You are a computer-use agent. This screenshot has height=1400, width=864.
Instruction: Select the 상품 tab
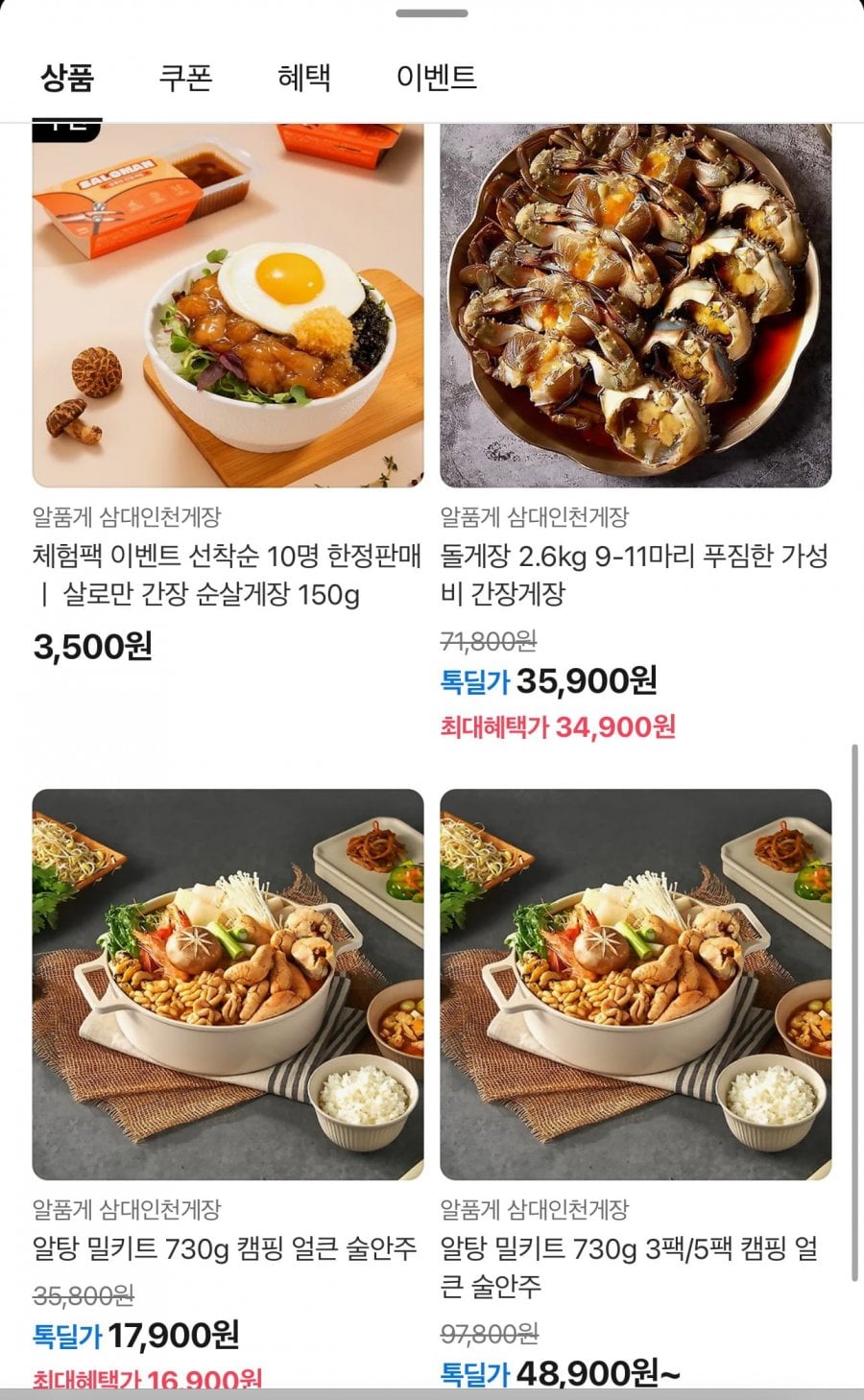67,77
